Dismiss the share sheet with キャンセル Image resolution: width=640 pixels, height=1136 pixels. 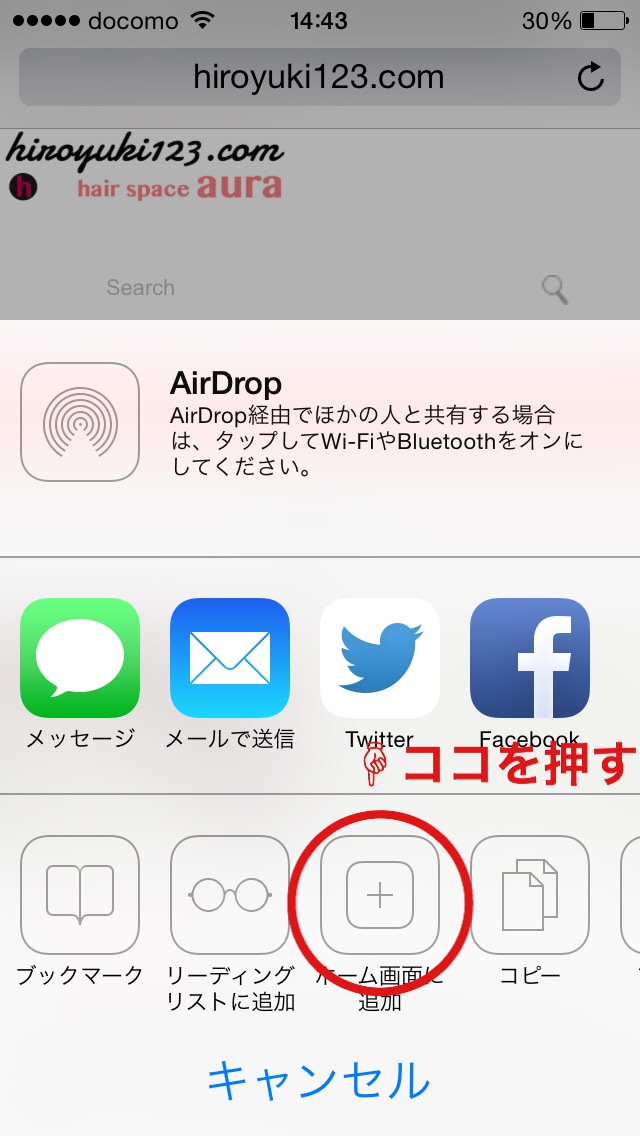(x=319, y=1079)
